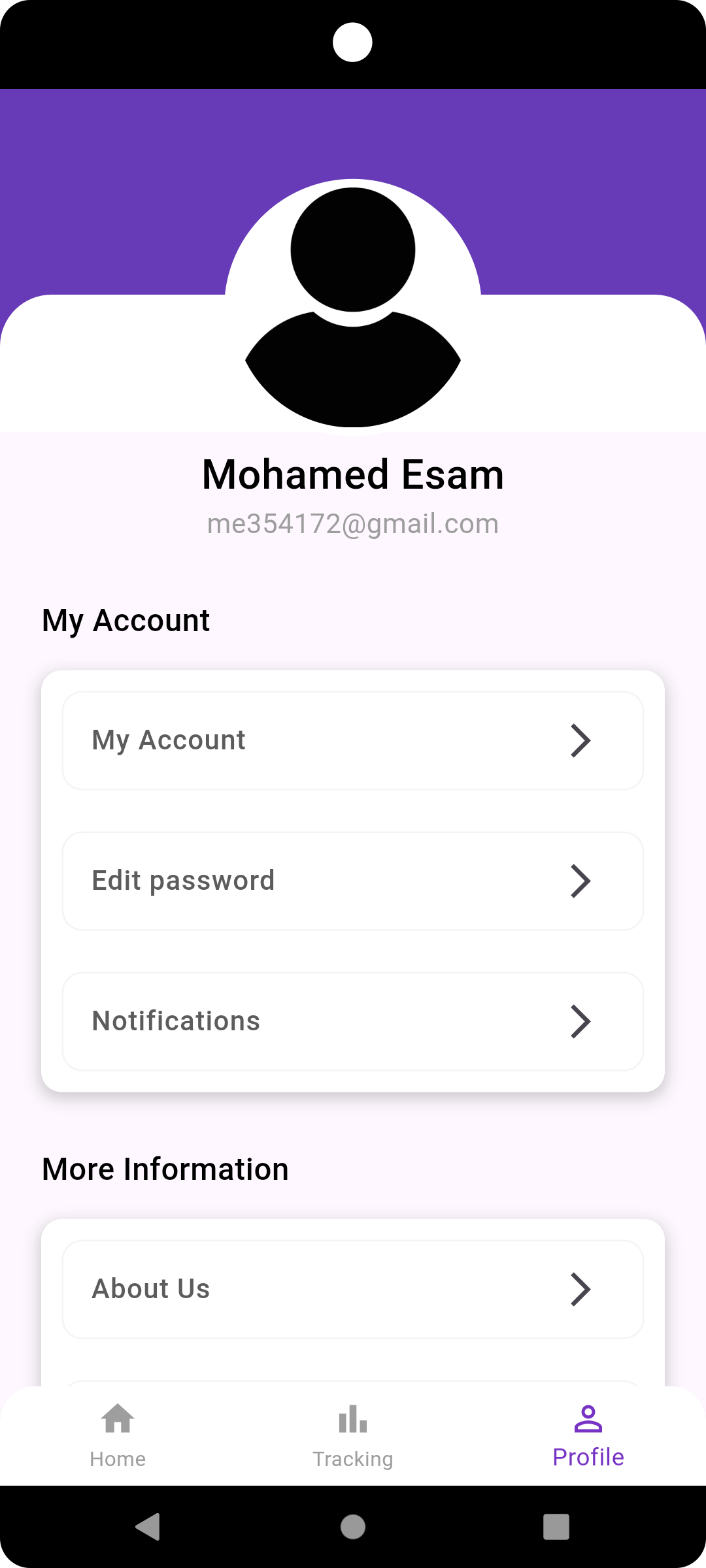
Task: Switch to the Tracking tab
Action: tap(353, 1435)
